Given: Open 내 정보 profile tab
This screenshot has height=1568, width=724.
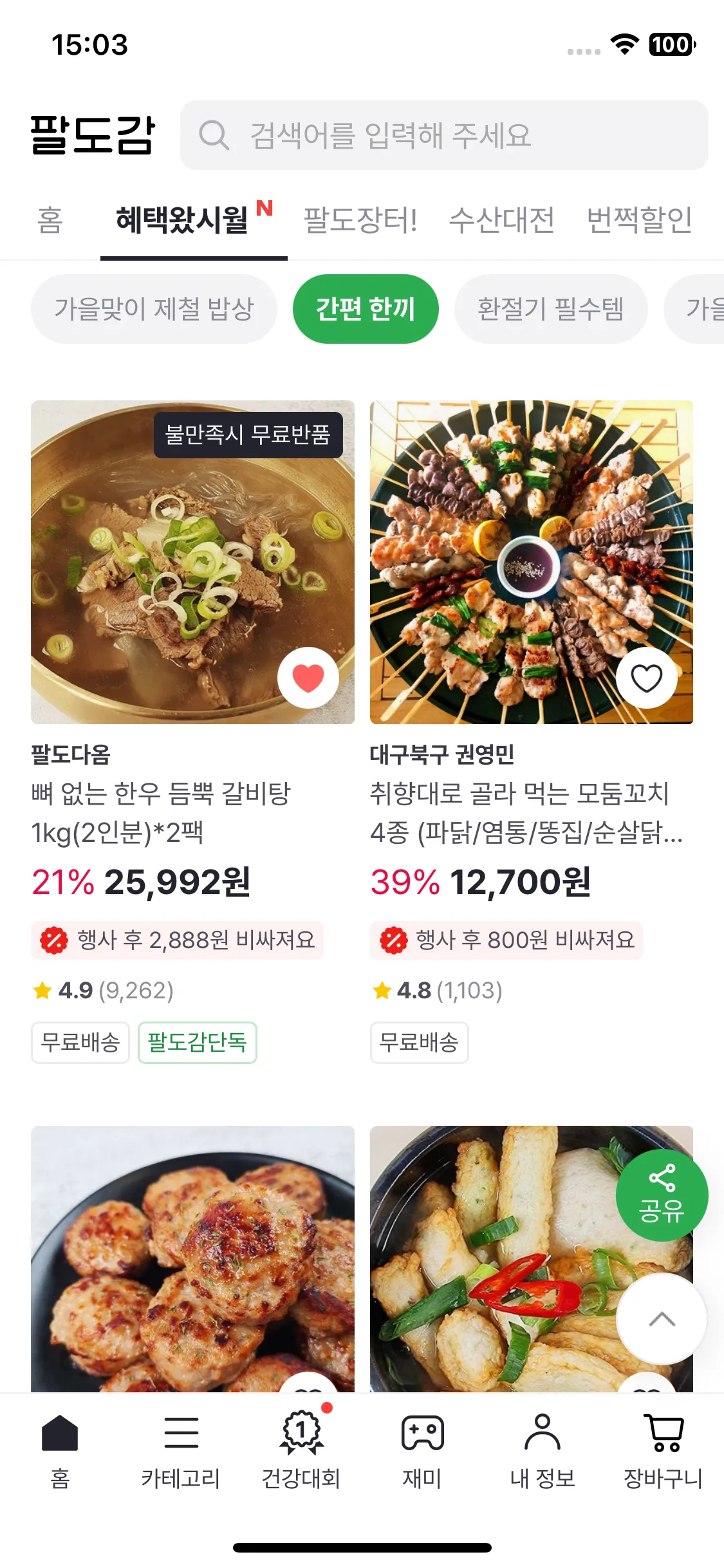Looking at the screenshot, I should point(543,1451).
